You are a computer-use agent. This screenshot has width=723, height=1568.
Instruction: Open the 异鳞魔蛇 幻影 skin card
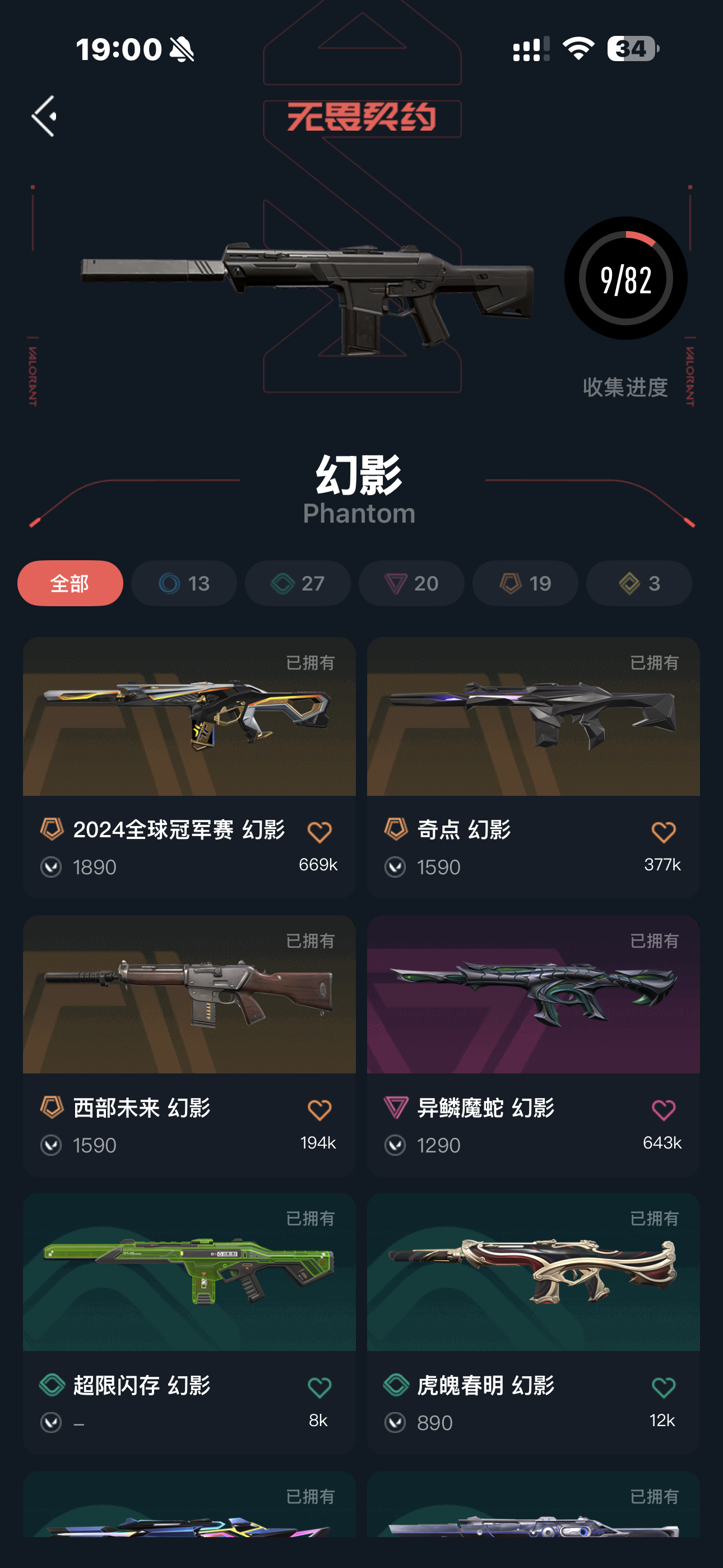[533, 1046]
